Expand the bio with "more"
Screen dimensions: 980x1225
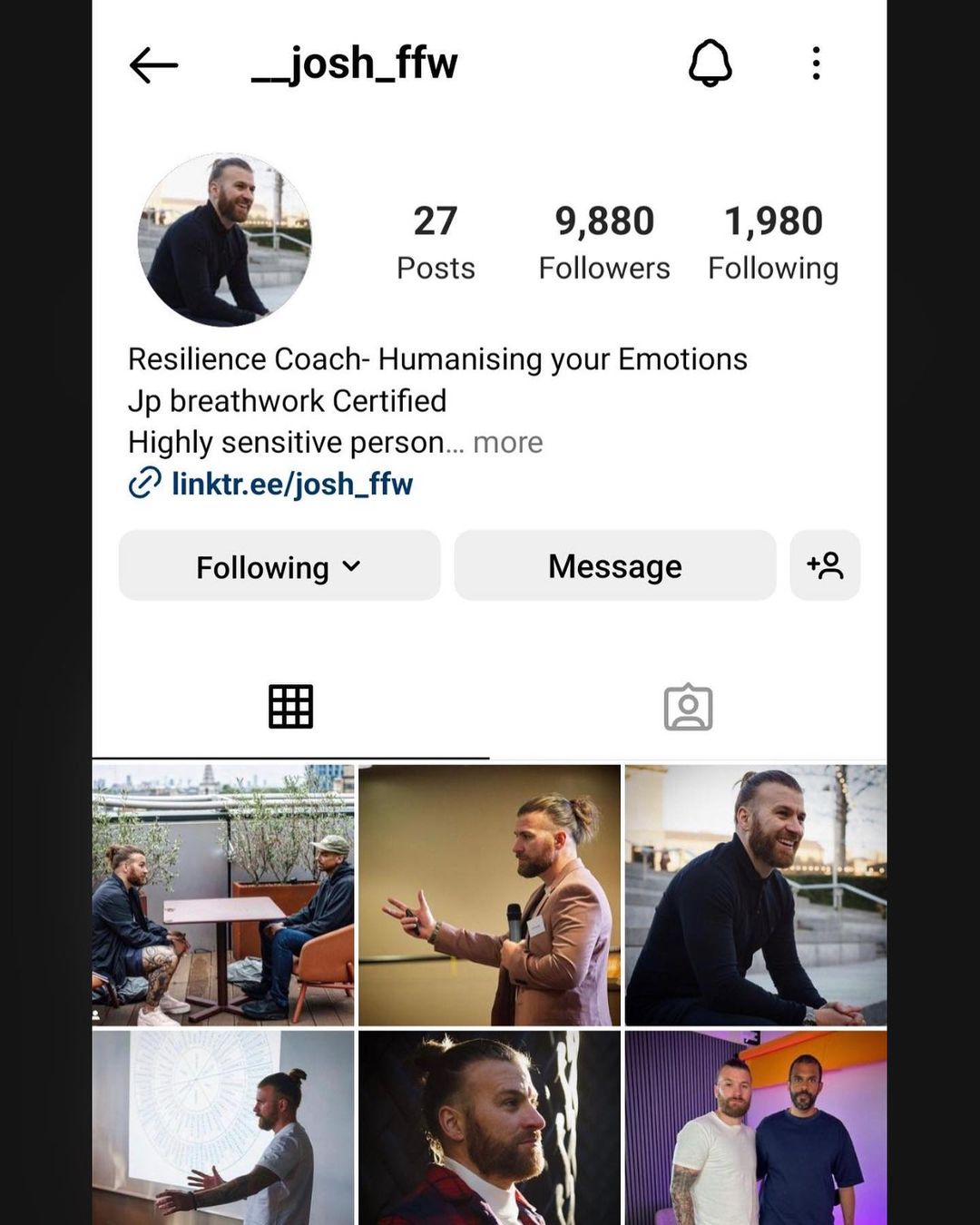coord(508,443)
